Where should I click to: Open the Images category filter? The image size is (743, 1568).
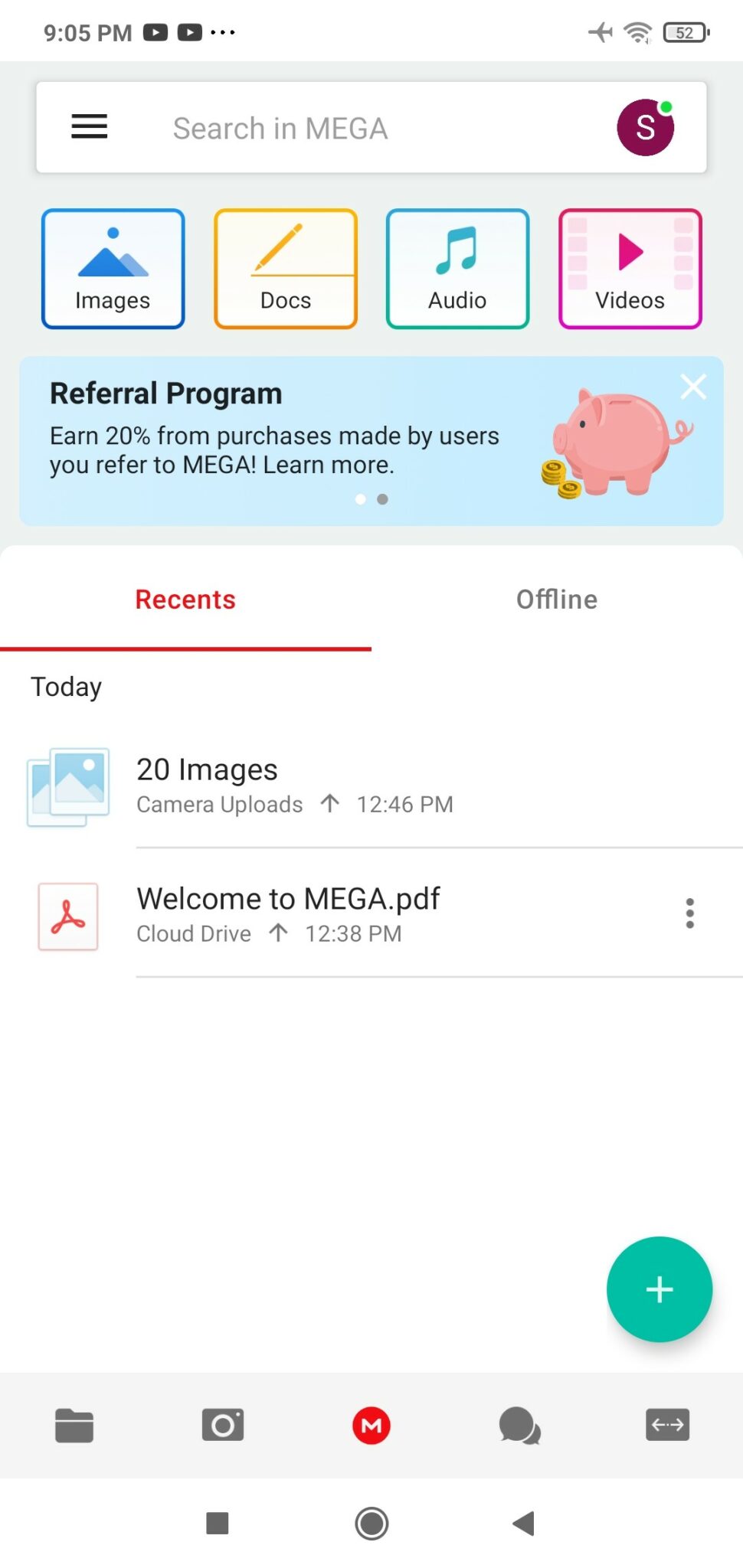(112, 268)
